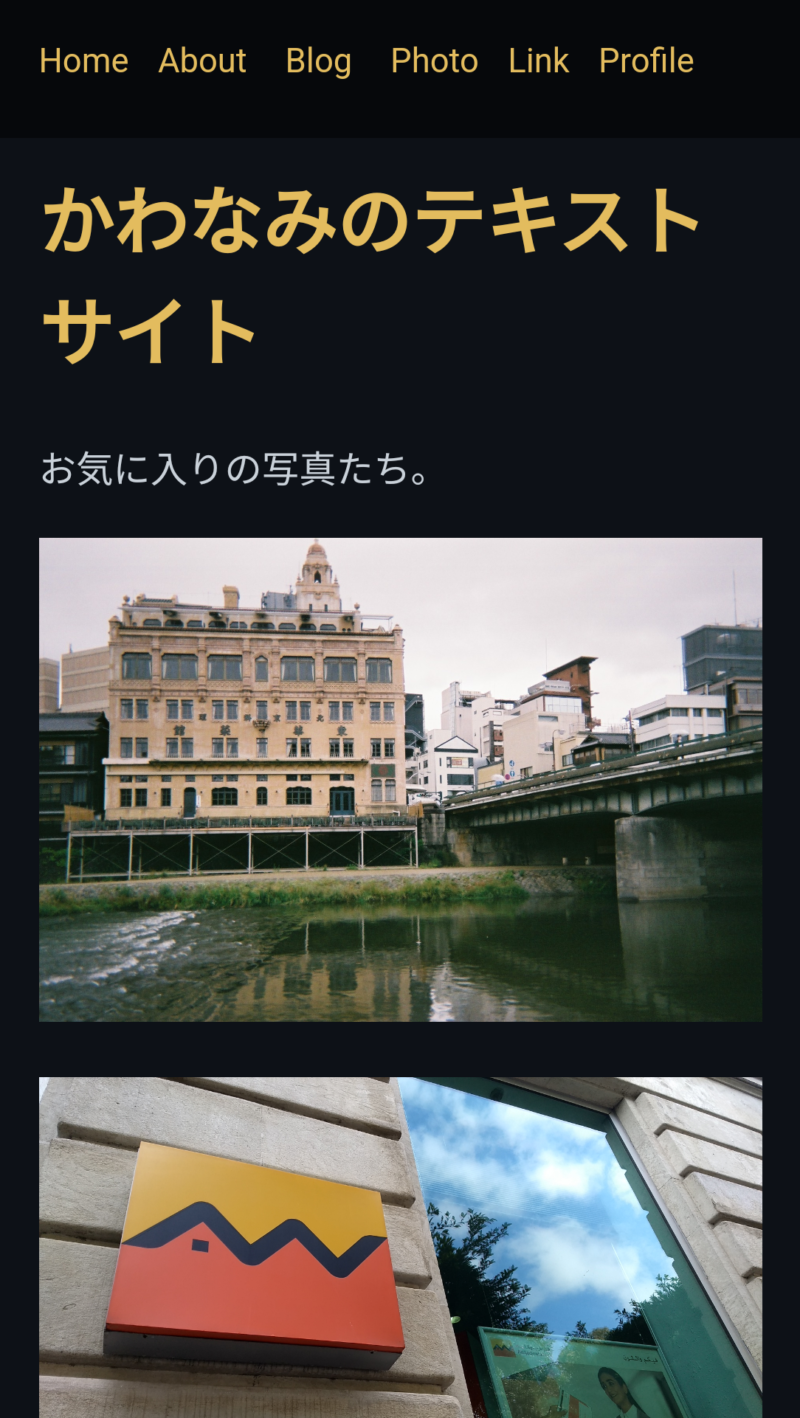Viewport: 800px width, 1418px height.
Task: Open the photo of the riverside building
Action: (400, 780)
